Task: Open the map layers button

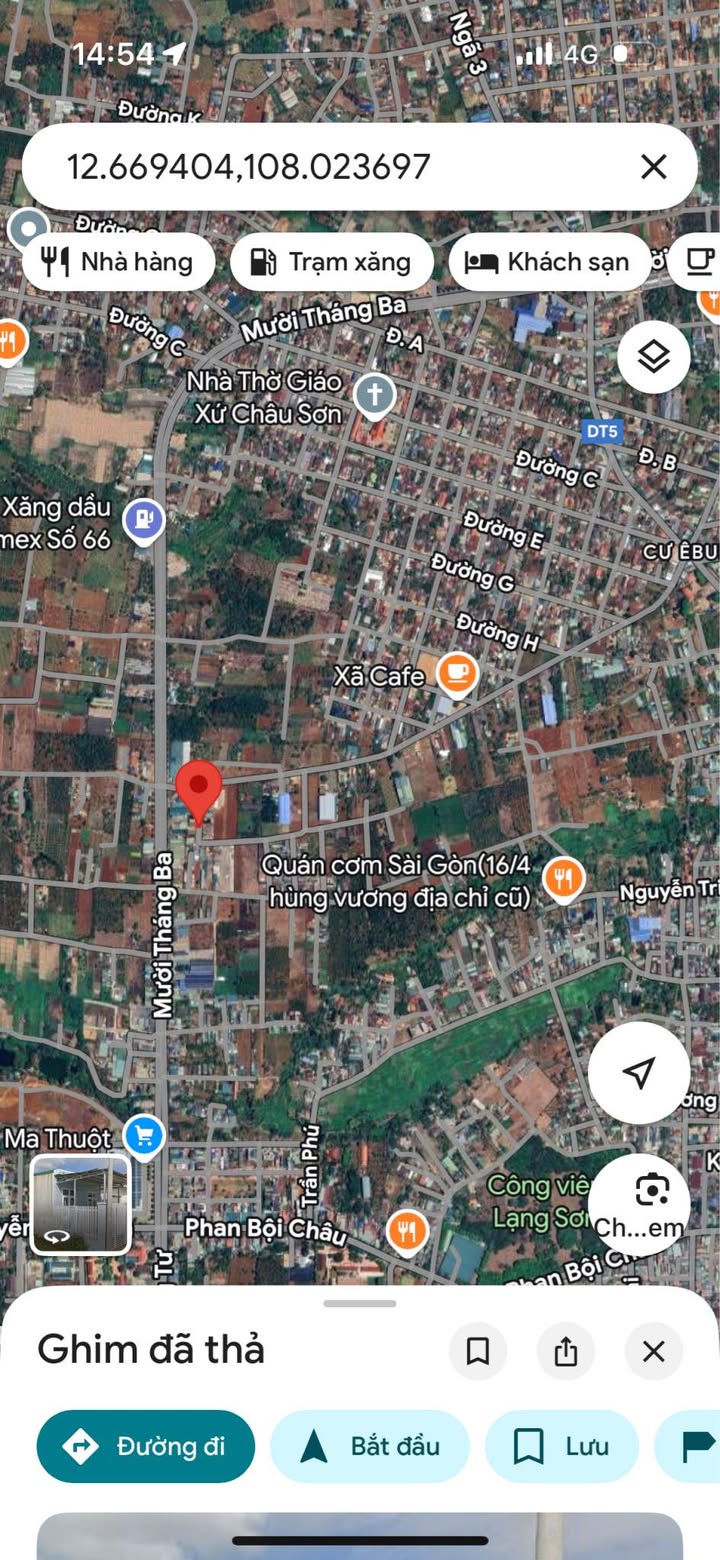Action: (653, 357)
